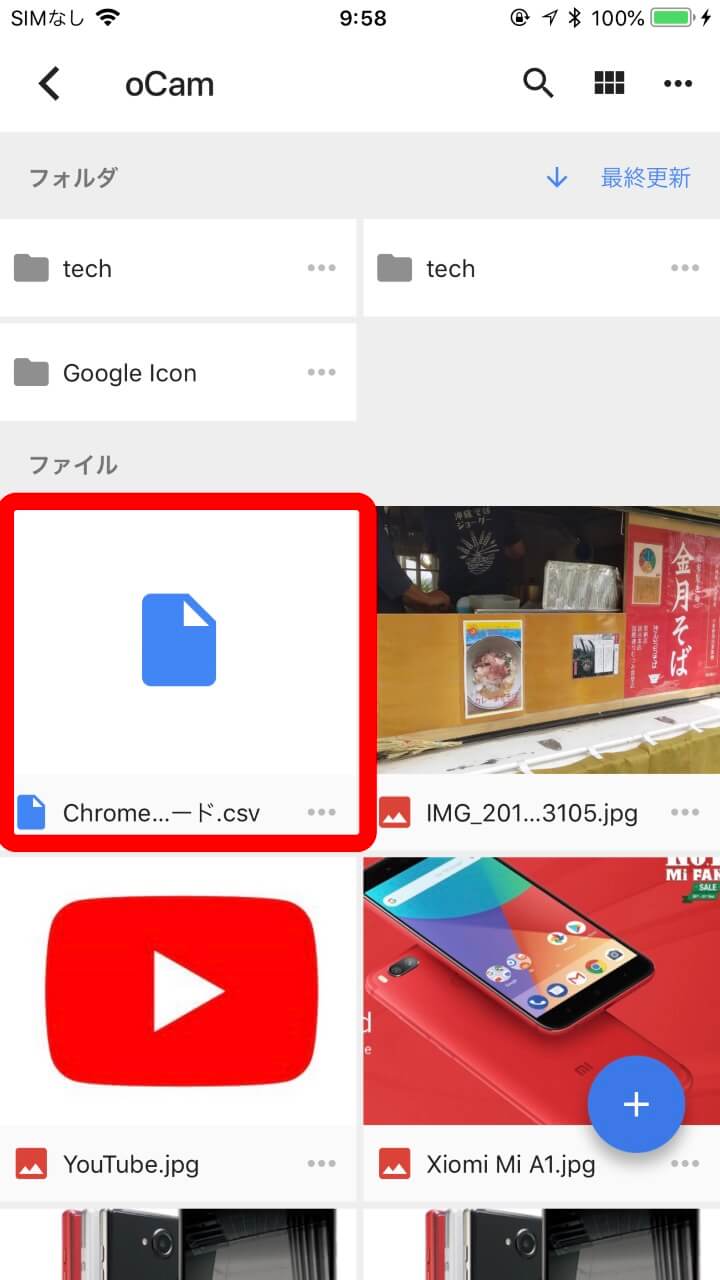Open the top bar overflow menu
Screen dimensions: 720x1280
click(678, 84)
